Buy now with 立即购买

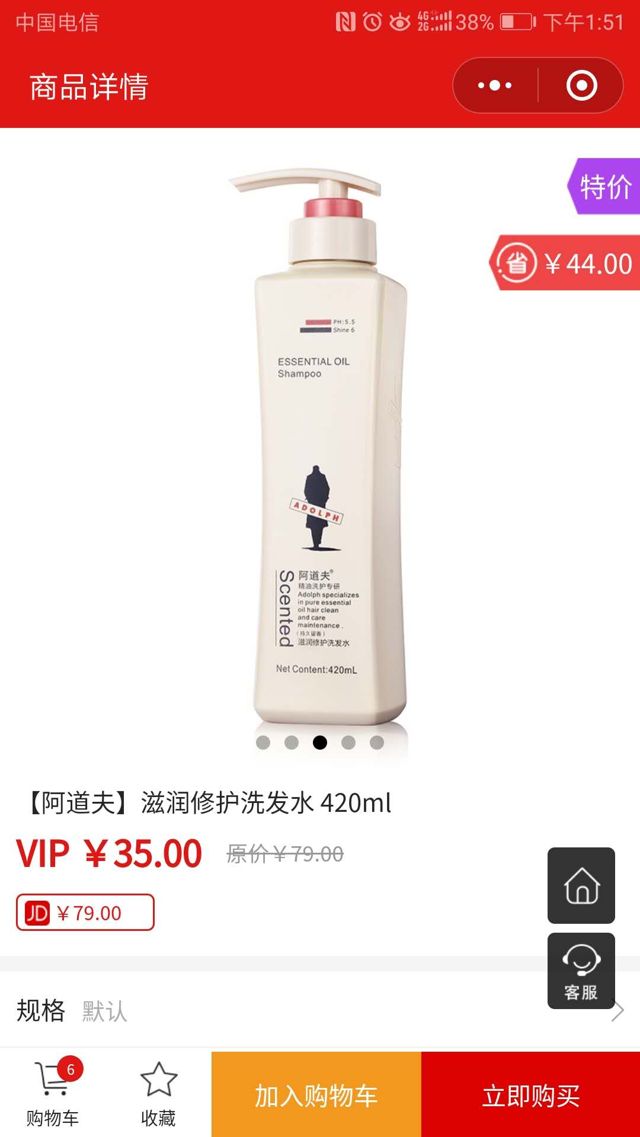pyautogui.click(x=531, y=1095)
